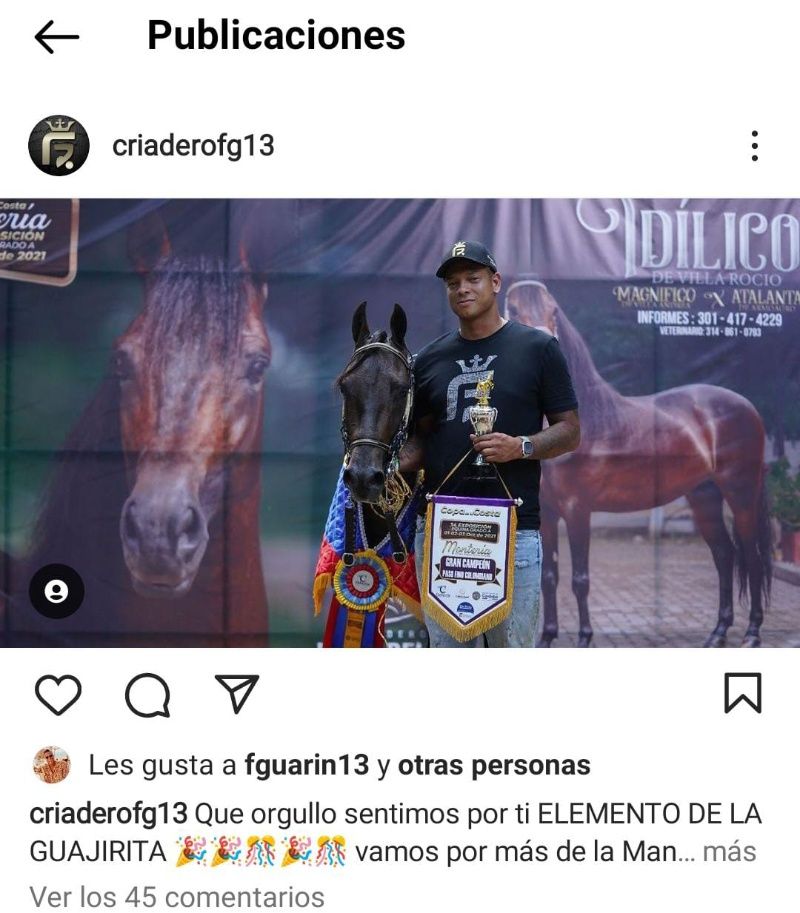
Task: Open post options three-dot menu
Action: pyautogui.click(x=754, y=146)
